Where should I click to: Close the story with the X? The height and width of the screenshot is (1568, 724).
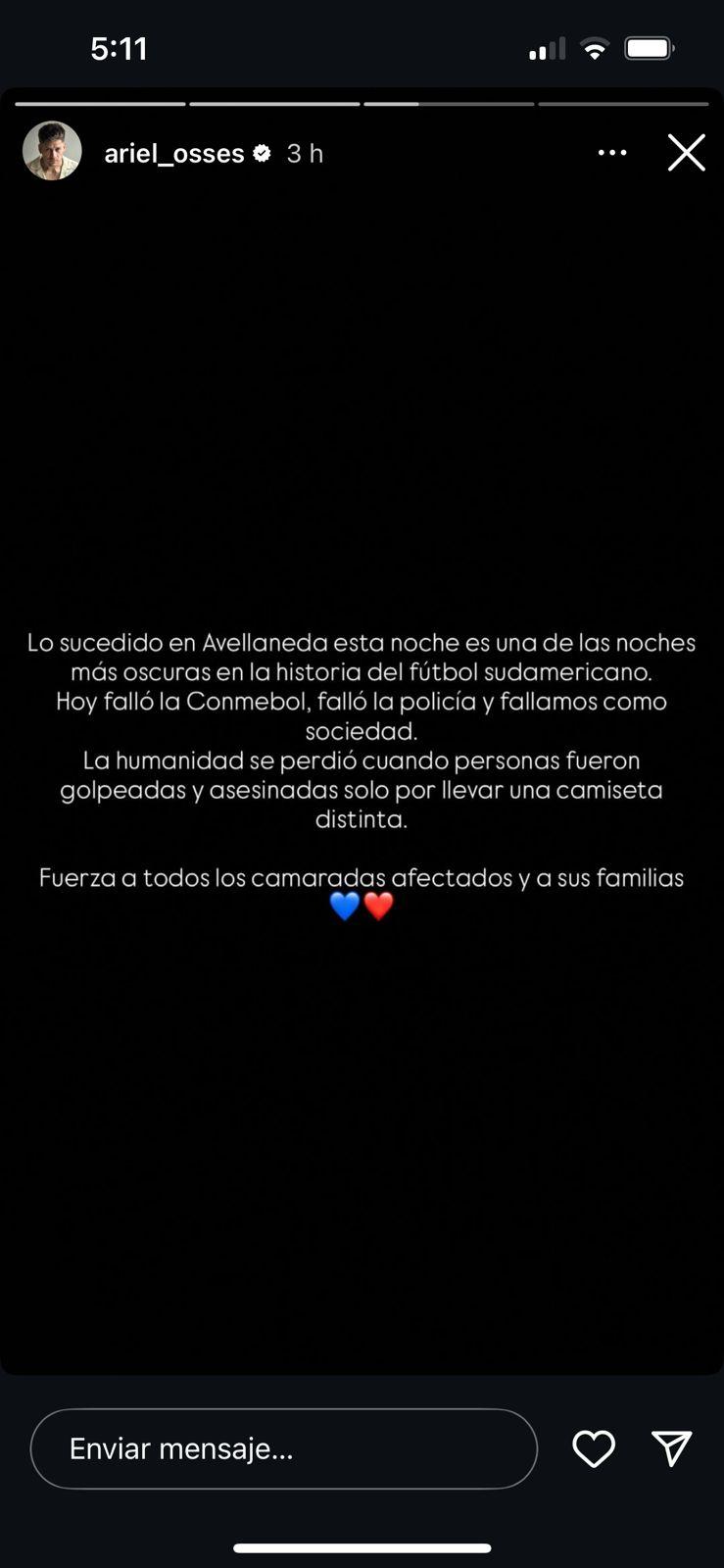click(686, 152)
